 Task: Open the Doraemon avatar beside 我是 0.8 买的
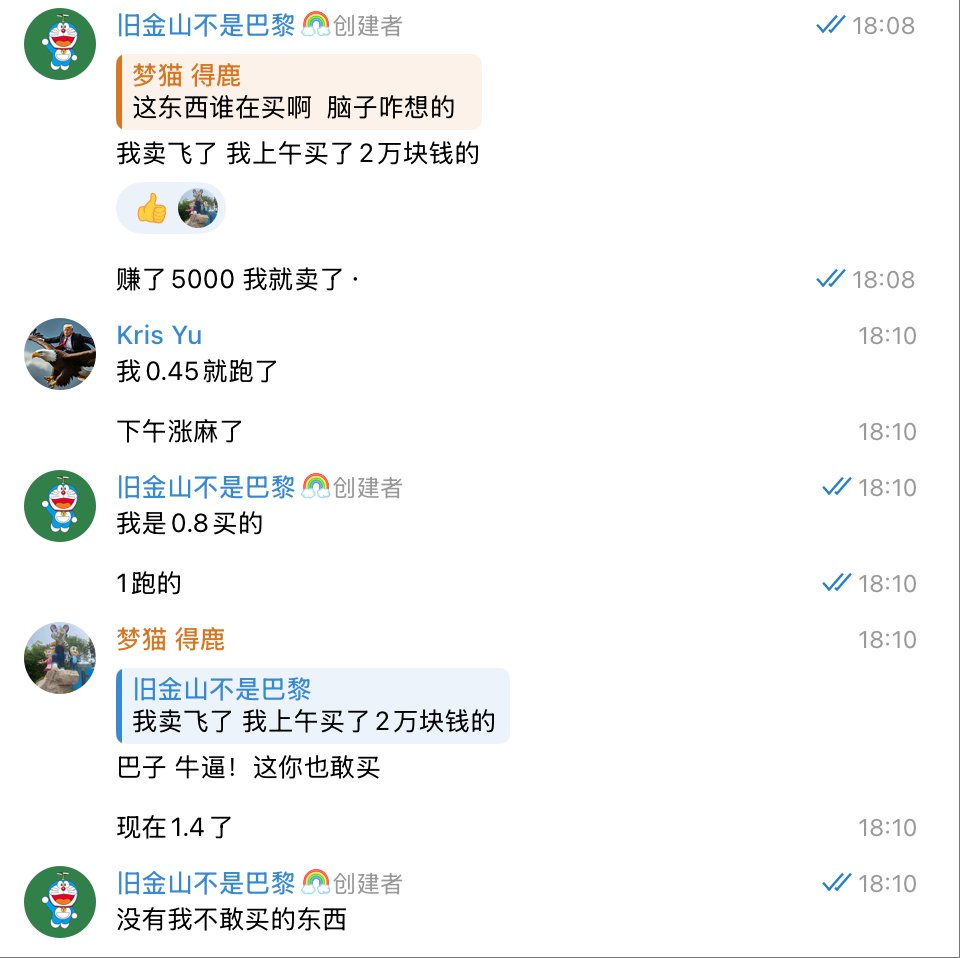[60, 506]
